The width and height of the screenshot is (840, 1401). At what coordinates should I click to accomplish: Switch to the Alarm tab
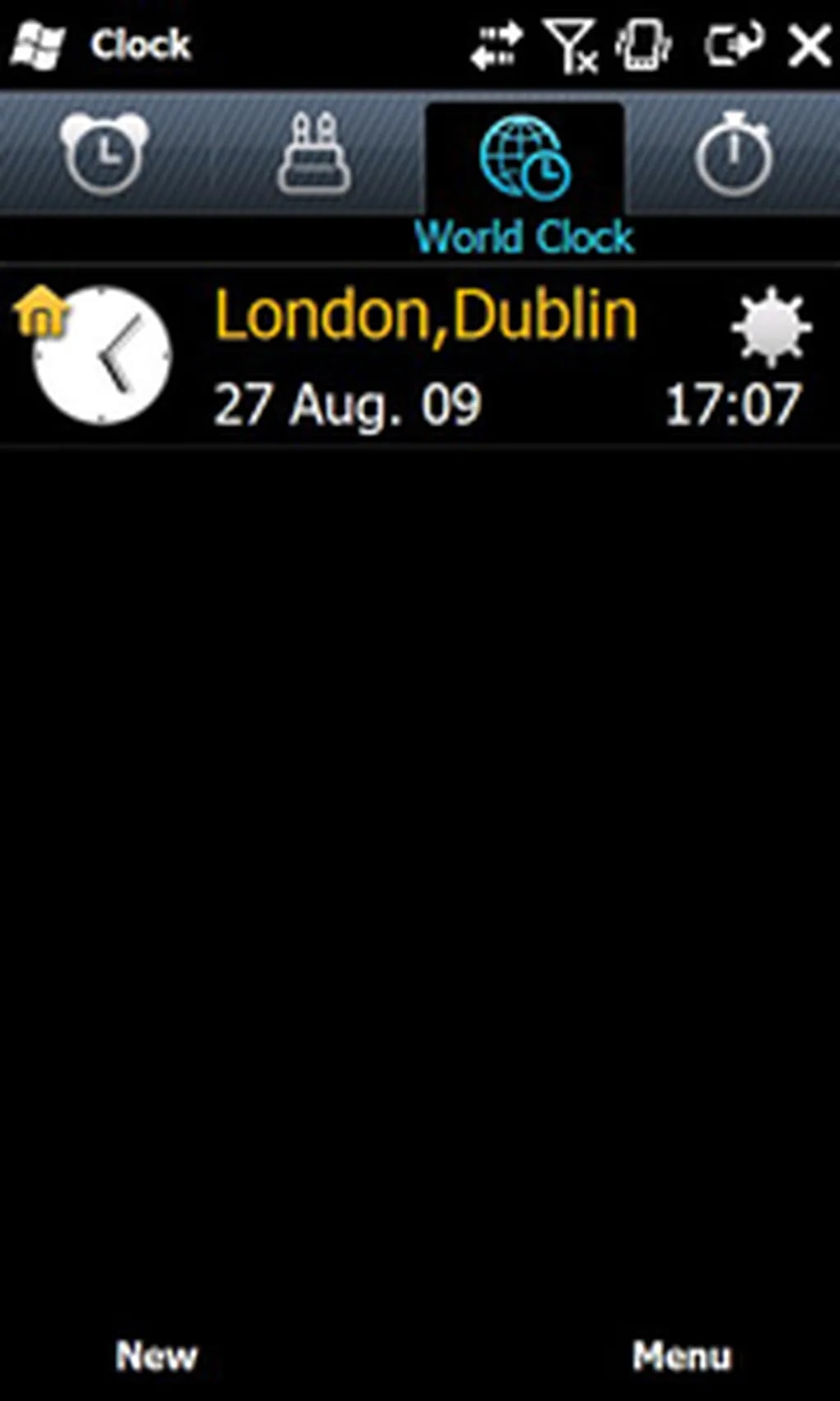[103, 153]
